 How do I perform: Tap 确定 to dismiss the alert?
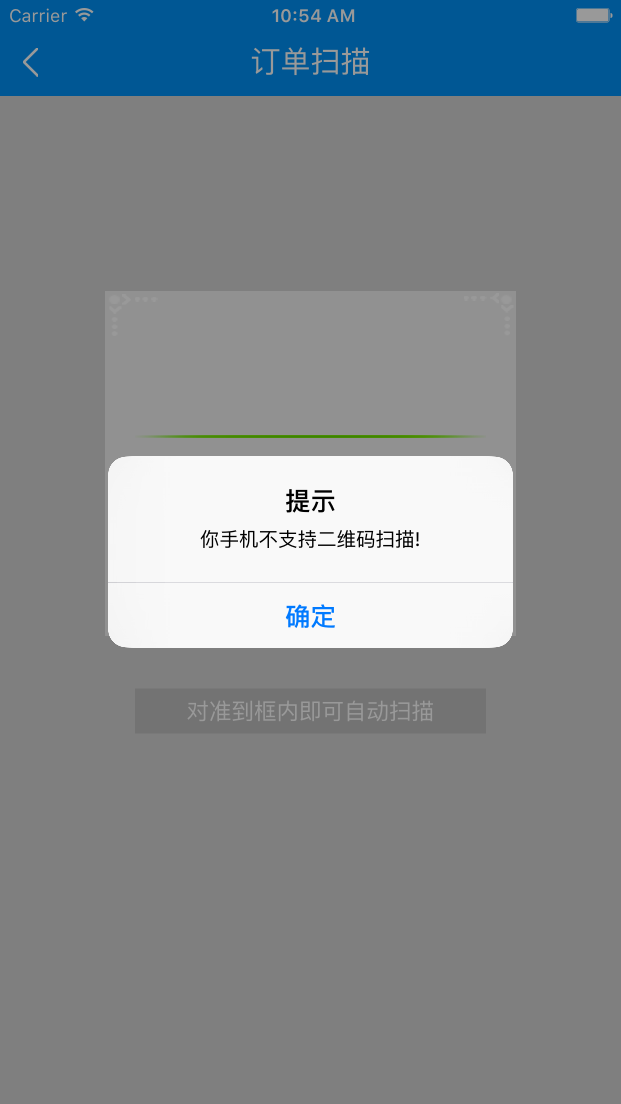click(310, 616)
